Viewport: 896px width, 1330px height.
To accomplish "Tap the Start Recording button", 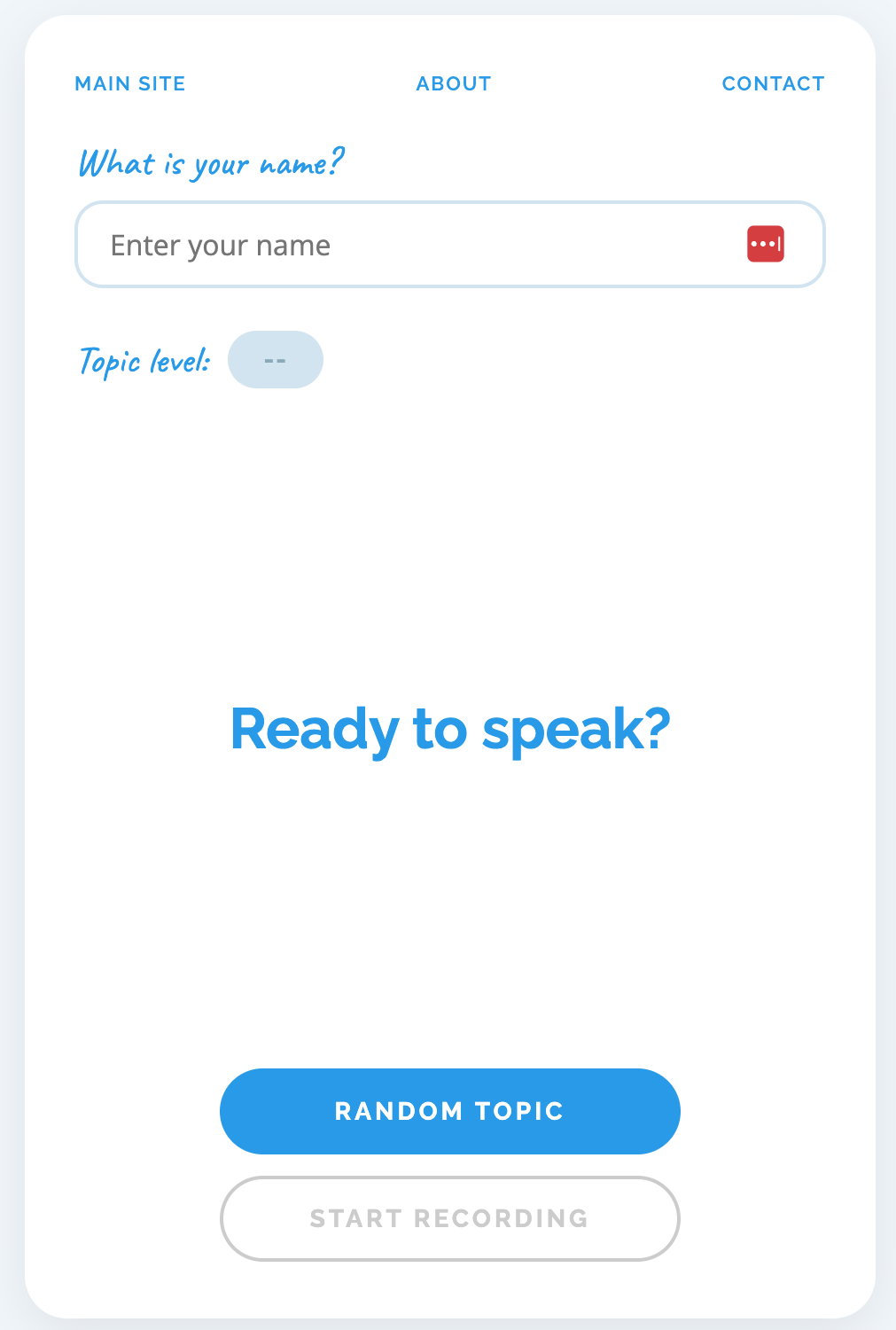I will pos(449,1218).
